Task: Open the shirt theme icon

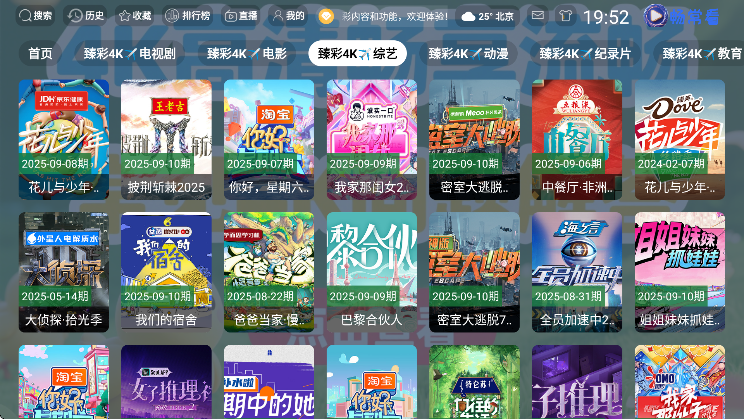Action: point(566,16)
